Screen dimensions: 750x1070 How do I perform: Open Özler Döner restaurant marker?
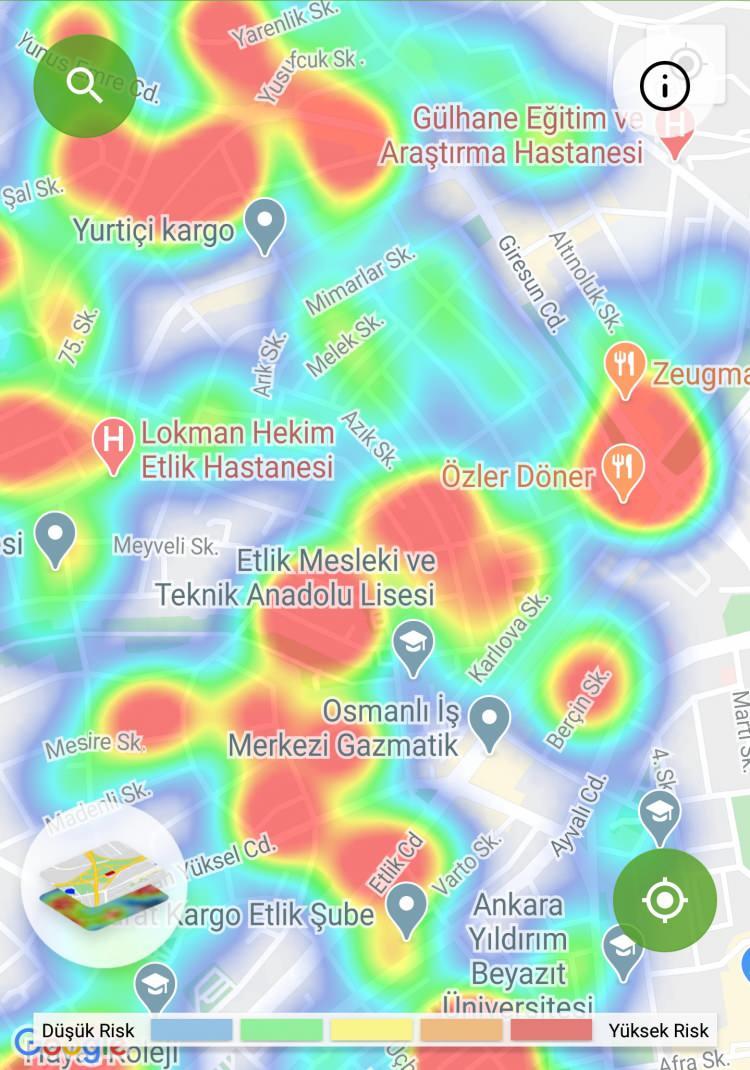[x=625, y=471]
